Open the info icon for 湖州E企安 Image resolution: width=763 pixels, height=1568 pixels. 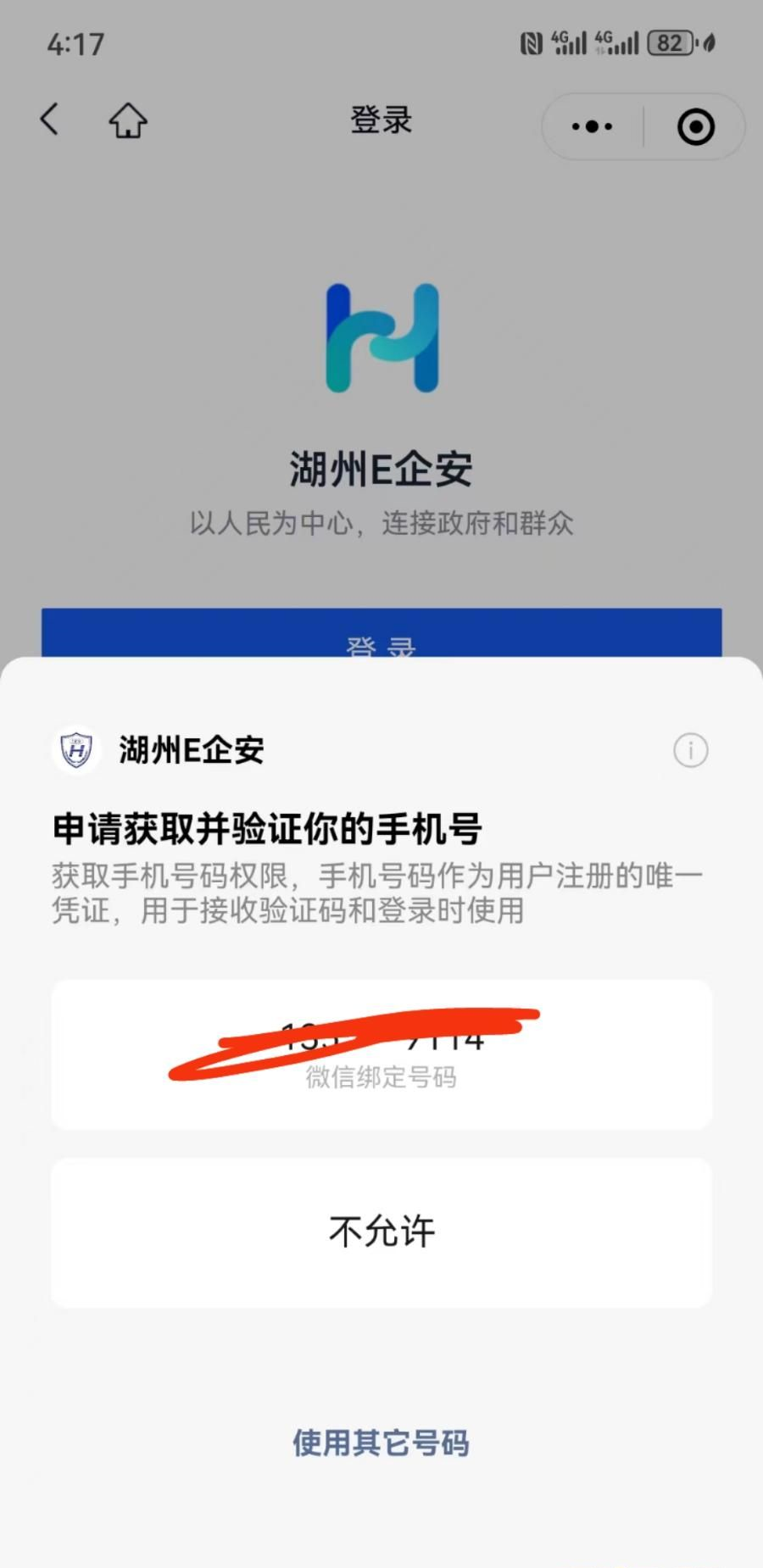[x=690, y=750]
